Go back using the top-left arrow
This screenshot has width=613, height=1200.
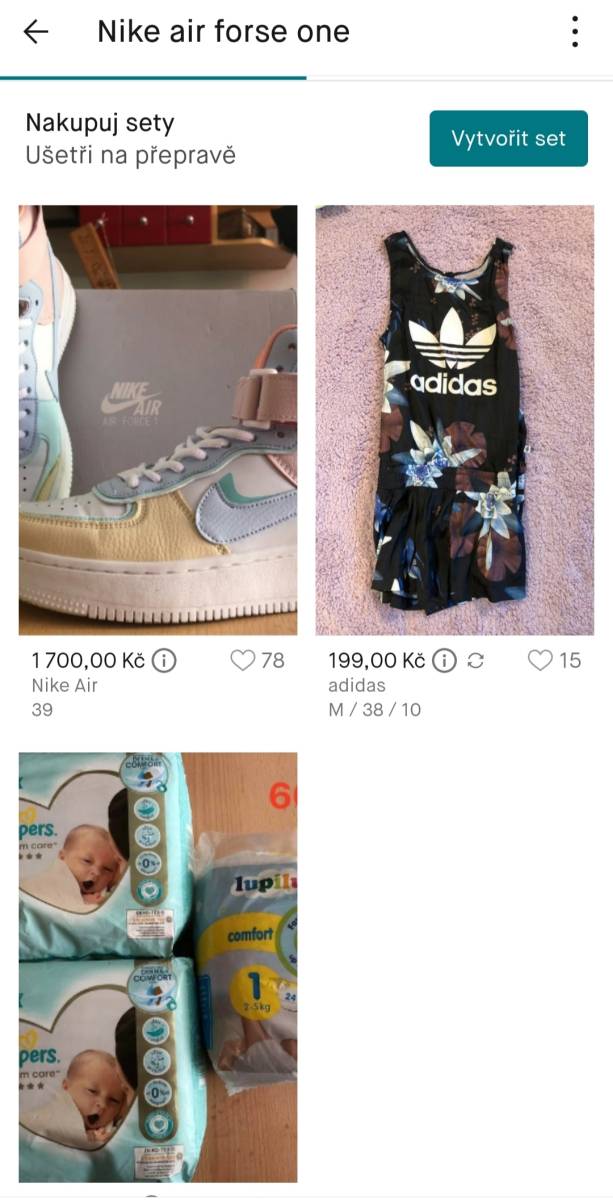click(x=36, y=32)
